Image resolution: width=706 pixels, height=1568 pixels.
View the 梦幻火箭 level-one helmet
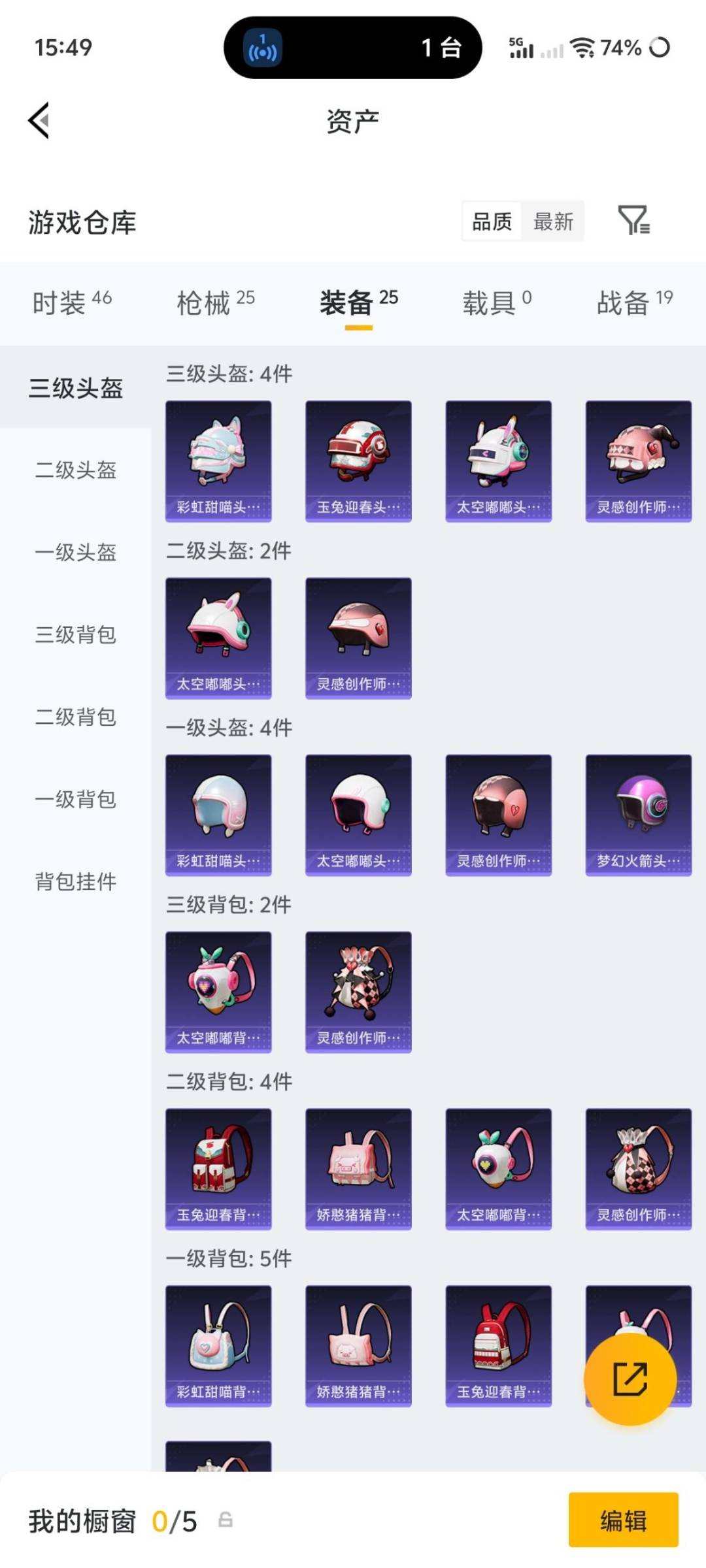(x=638, y=815)
